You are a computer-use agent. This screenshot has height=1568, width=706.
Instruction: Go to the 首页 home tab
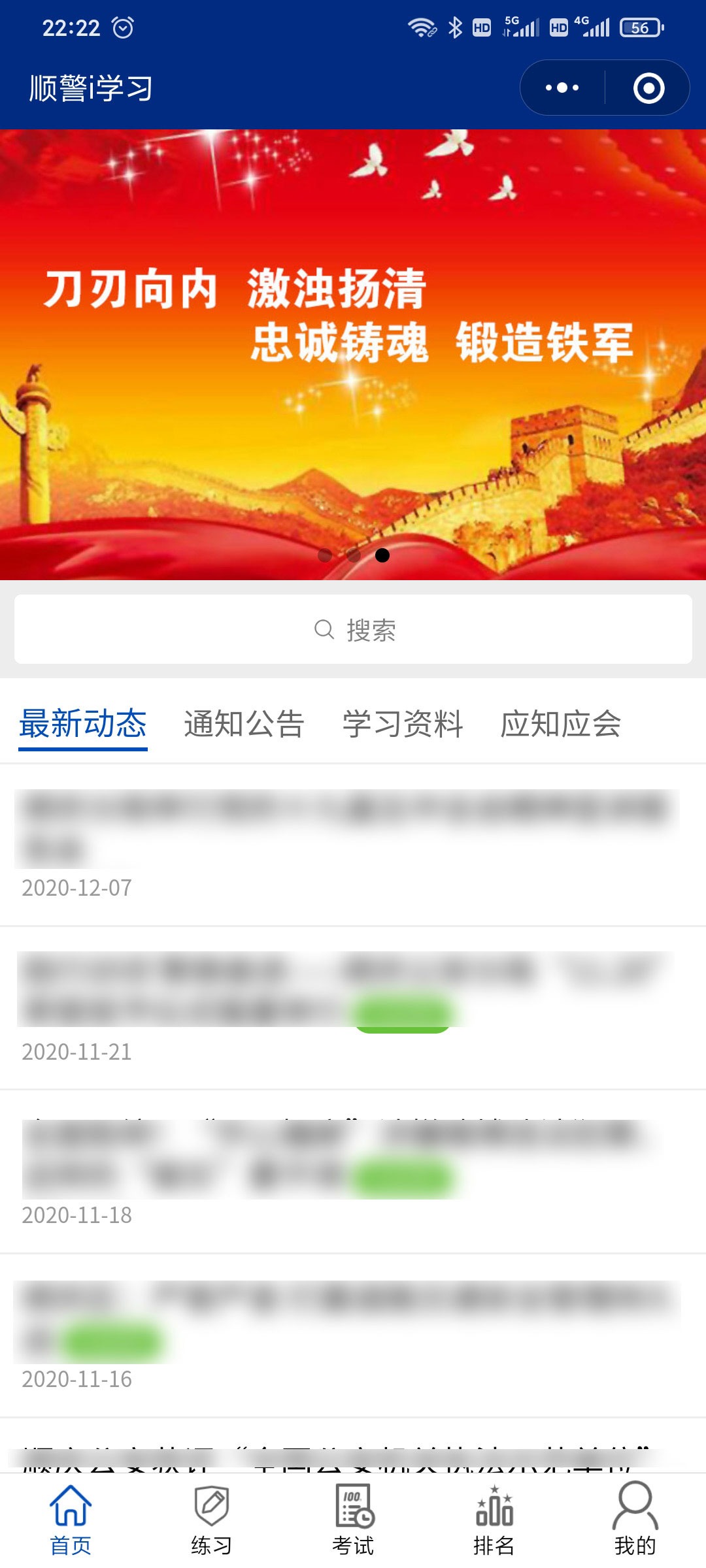(x=71, y=1520)
